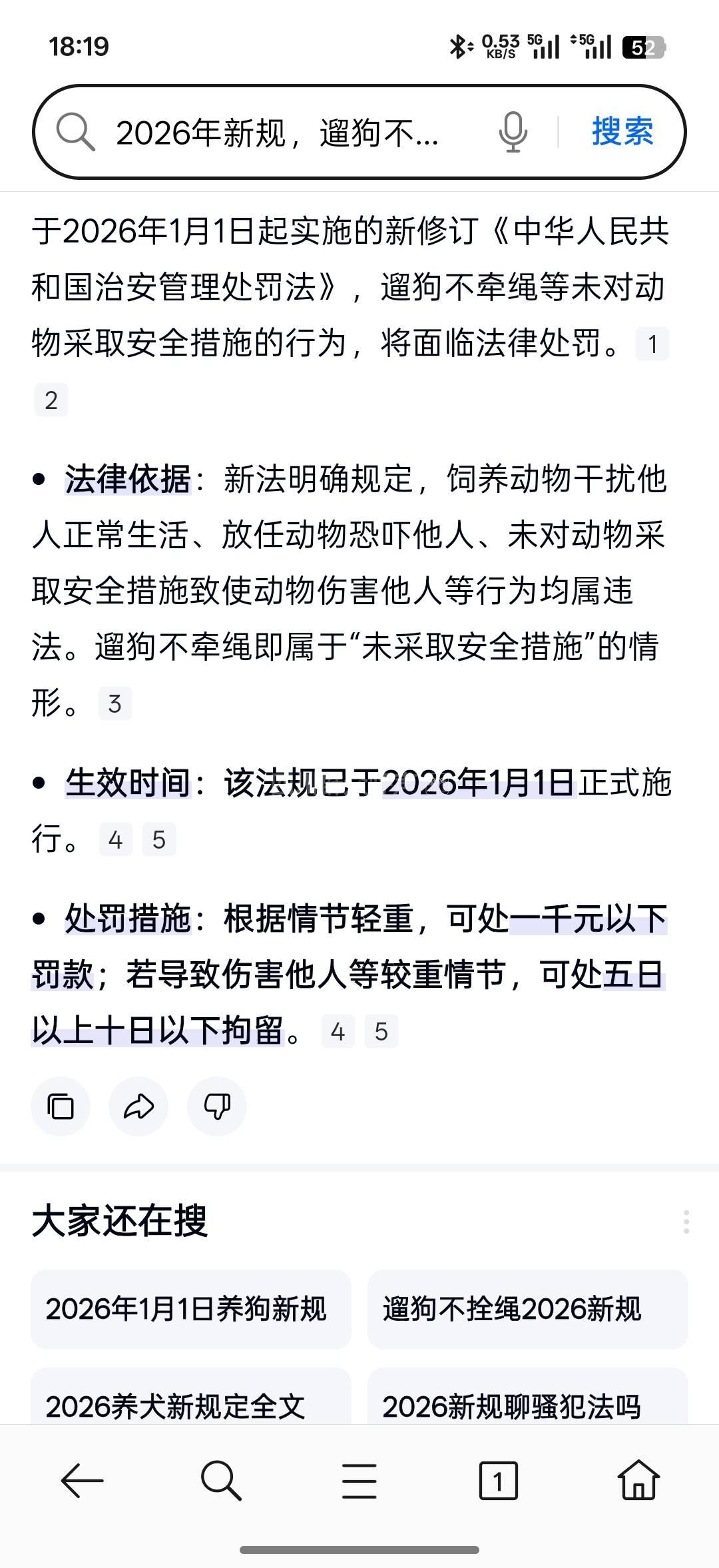Return to the browser home page
Viewport: 719px width, 1568px height.
638,1481
